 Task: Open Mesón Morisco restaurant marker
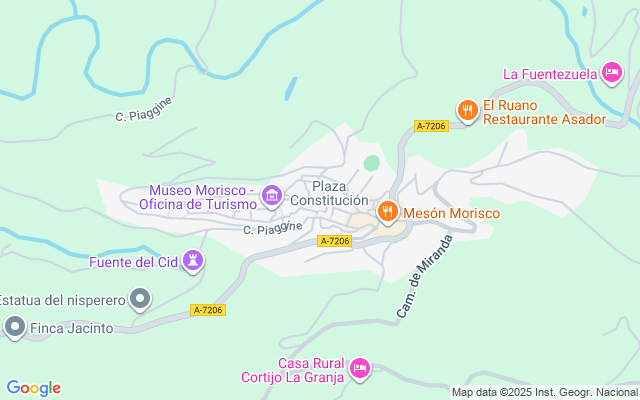(x=388, y=212)
